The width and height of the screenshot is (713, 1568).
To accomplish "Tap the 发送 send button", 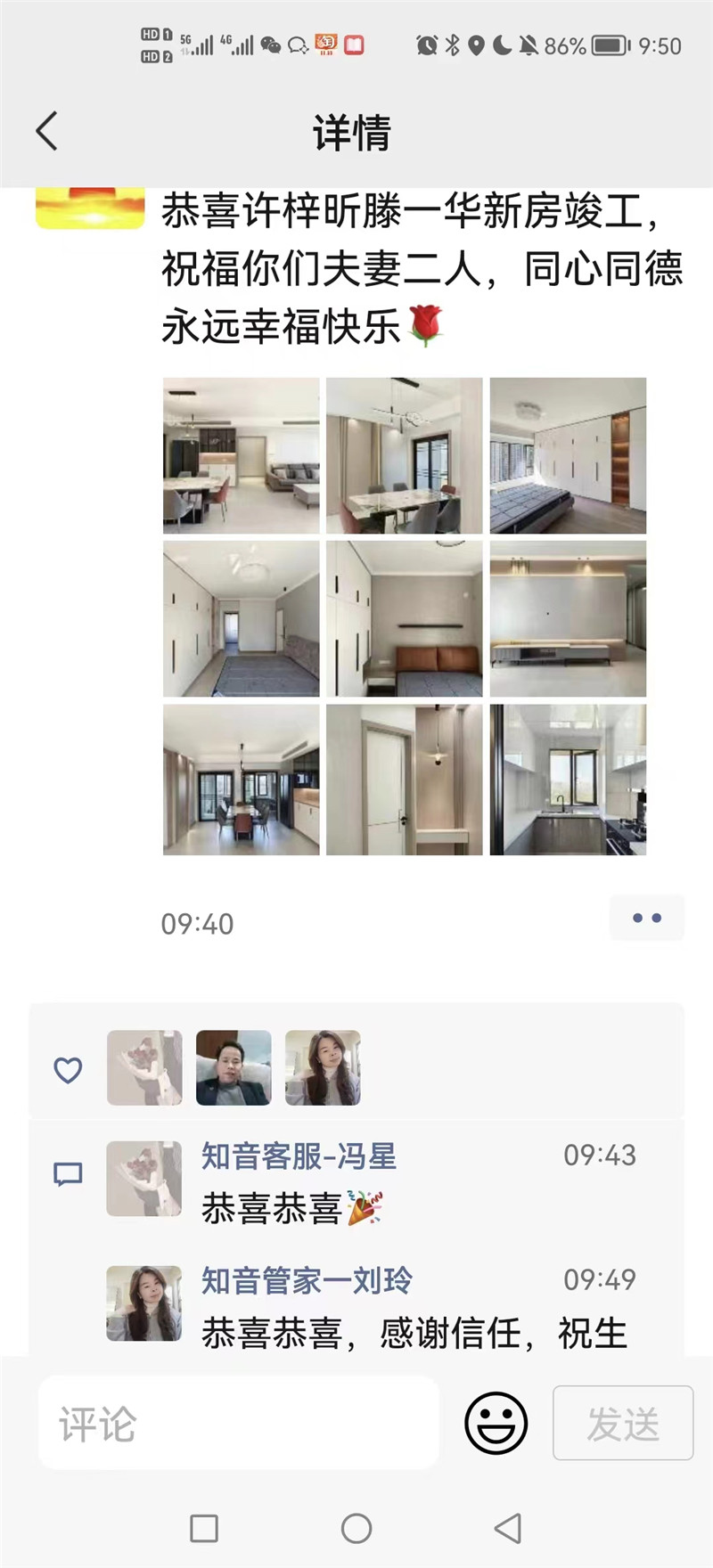I will point(622,1423).
